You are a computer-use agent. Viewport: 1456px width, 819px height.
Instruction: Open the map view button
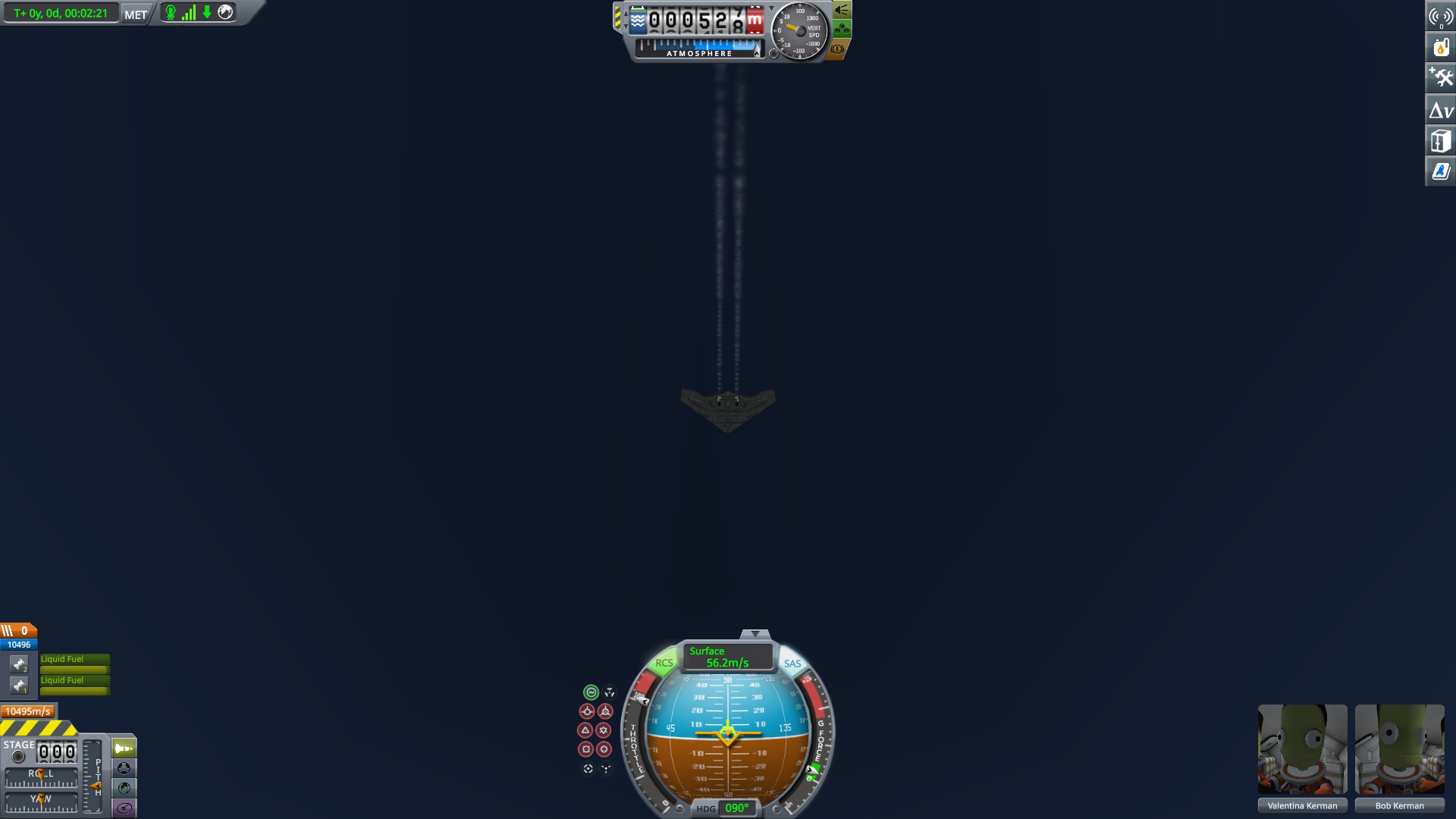(x=124, y=788)
